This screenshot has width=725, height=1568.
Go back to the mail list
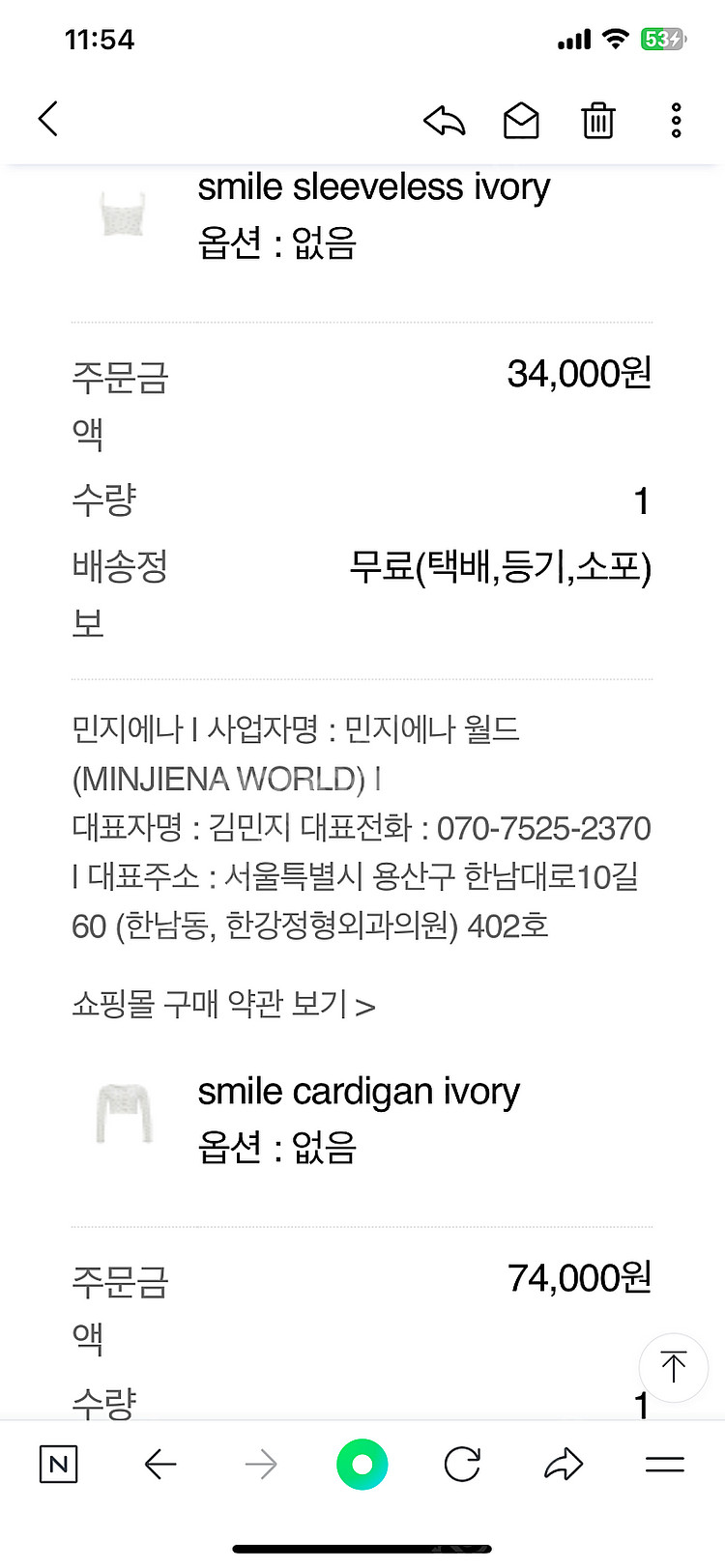click(48, 120)
